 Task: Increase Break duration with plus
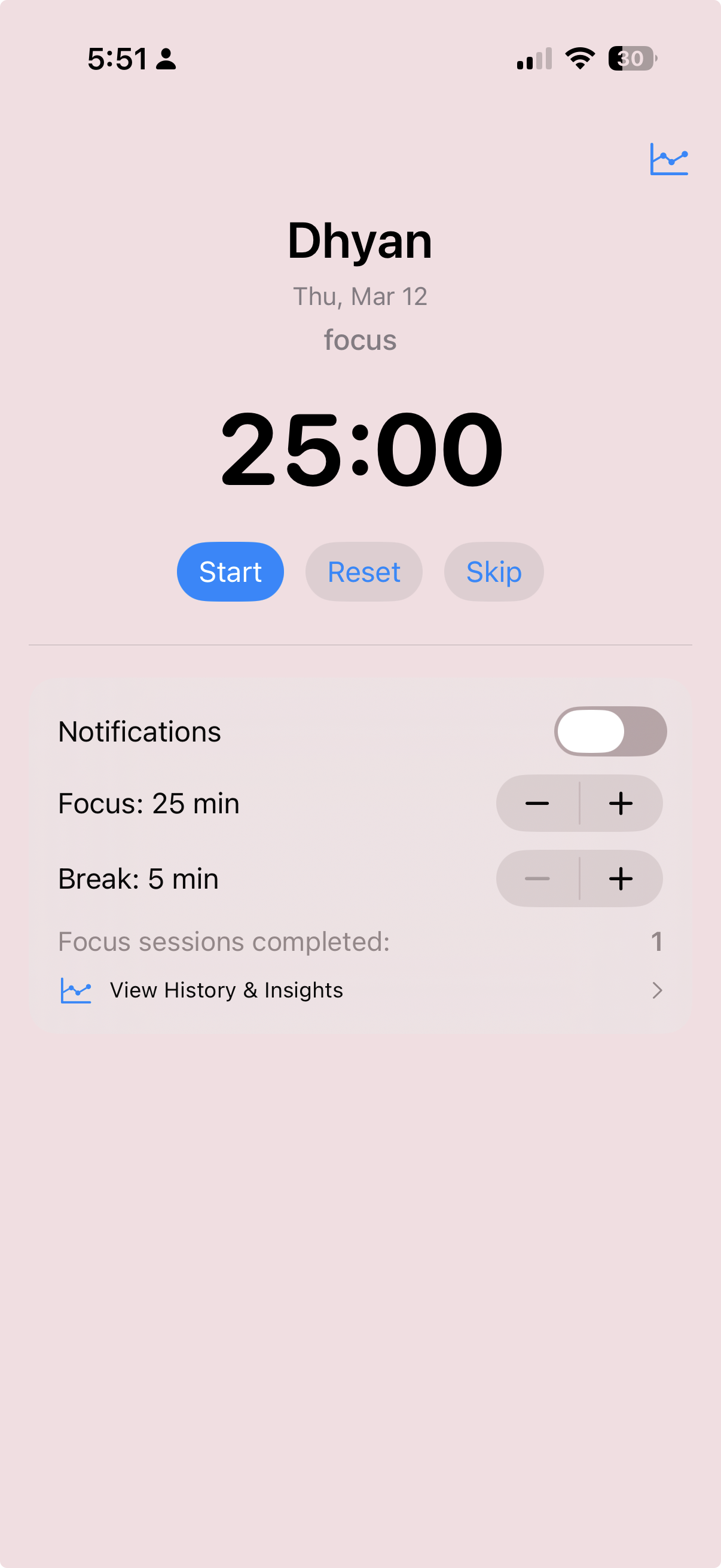coord(621,878)
